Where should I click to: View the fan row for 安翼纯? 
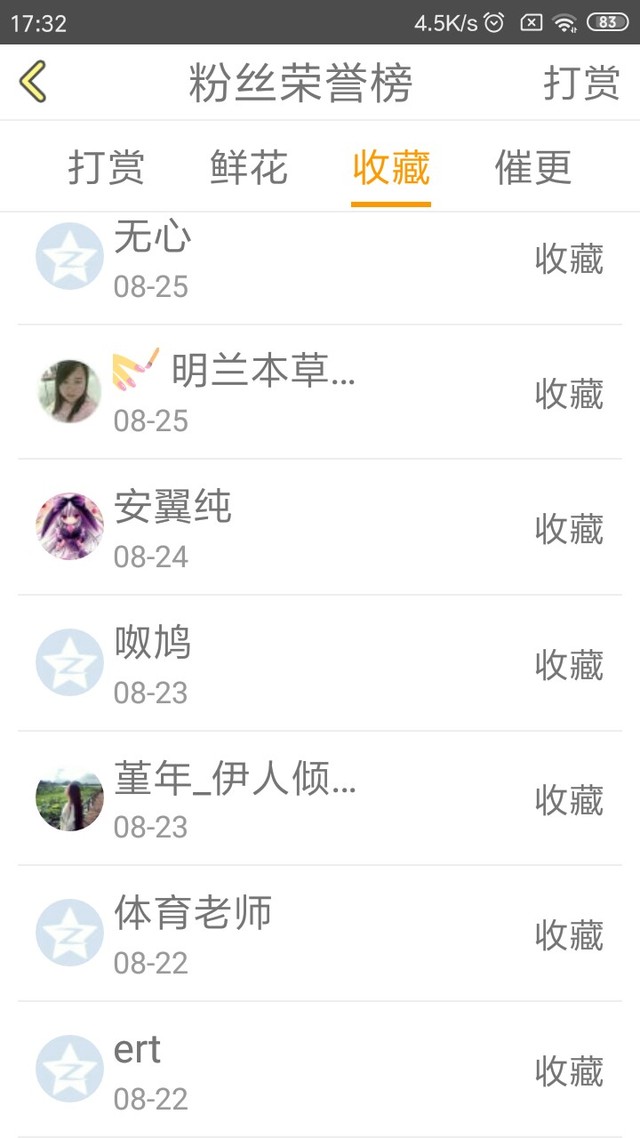tap(320, 528)
